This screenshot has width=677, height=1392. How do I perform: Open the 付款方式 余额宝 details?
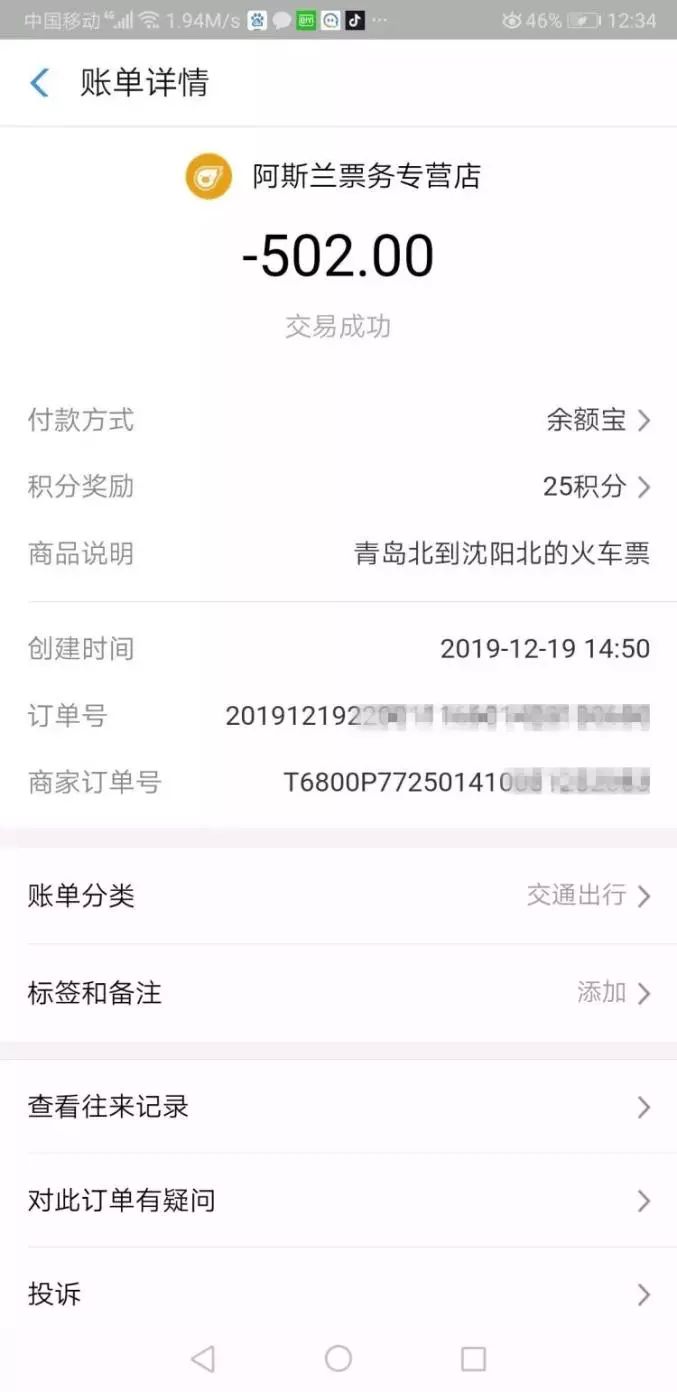click(x=597, y=420)
